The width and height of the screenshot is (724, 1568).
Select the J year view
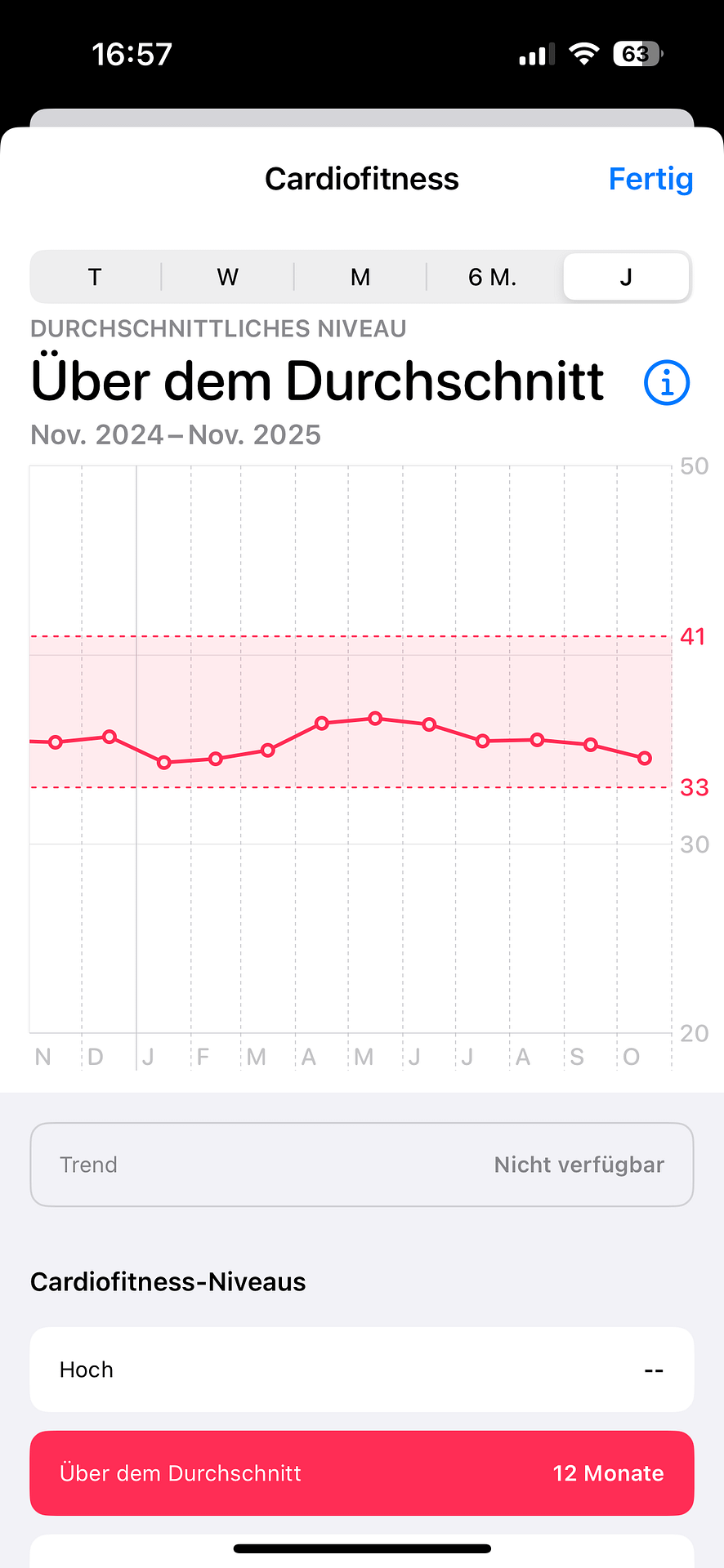point(626,278)
